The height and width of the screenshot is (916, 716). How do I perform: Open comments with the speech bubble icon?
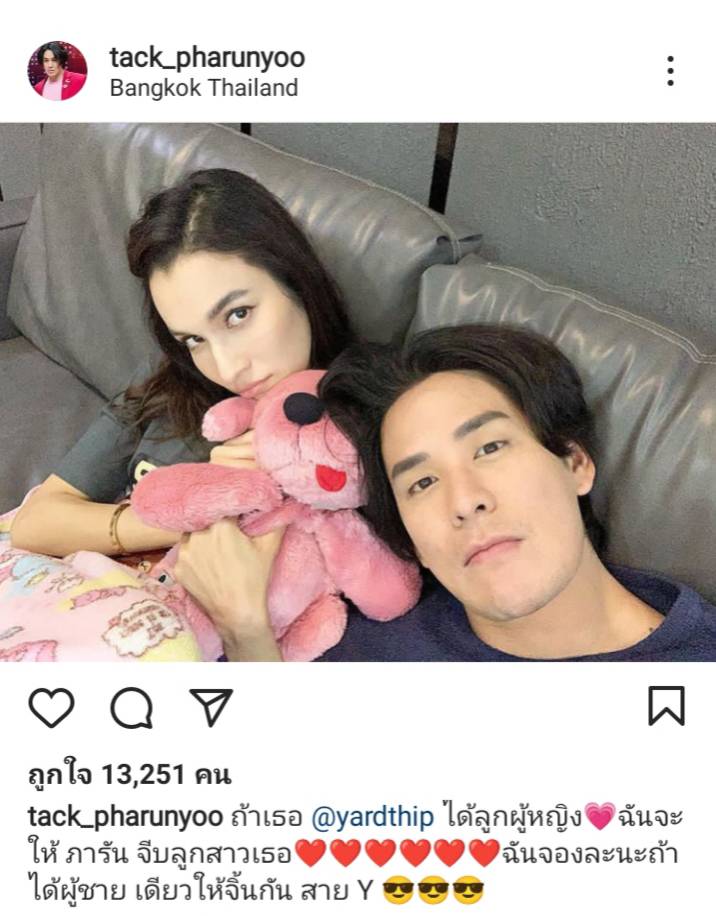pyautogui.click(x=131, y=708)
